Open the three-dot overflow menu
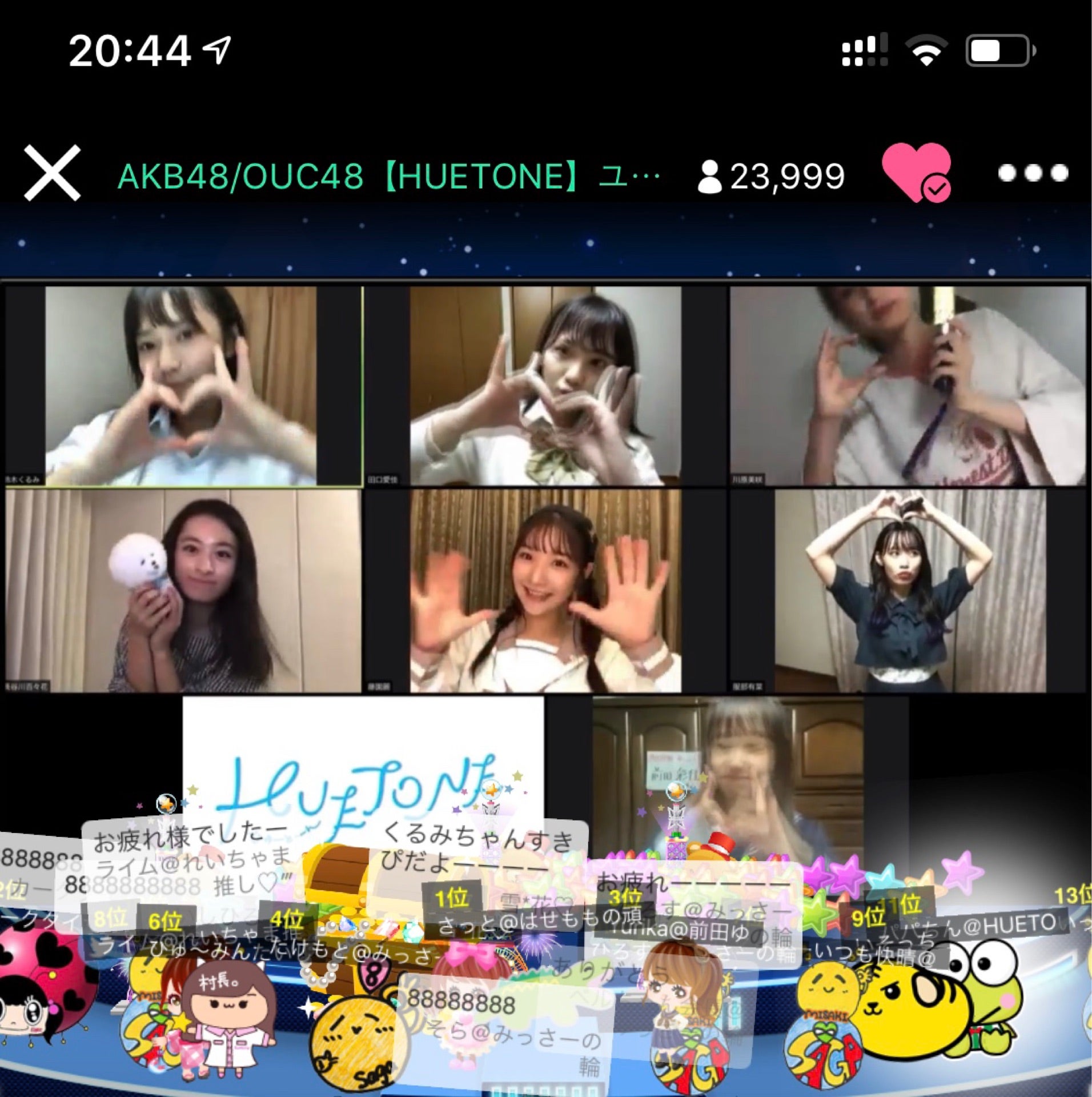 point(1033,173)
